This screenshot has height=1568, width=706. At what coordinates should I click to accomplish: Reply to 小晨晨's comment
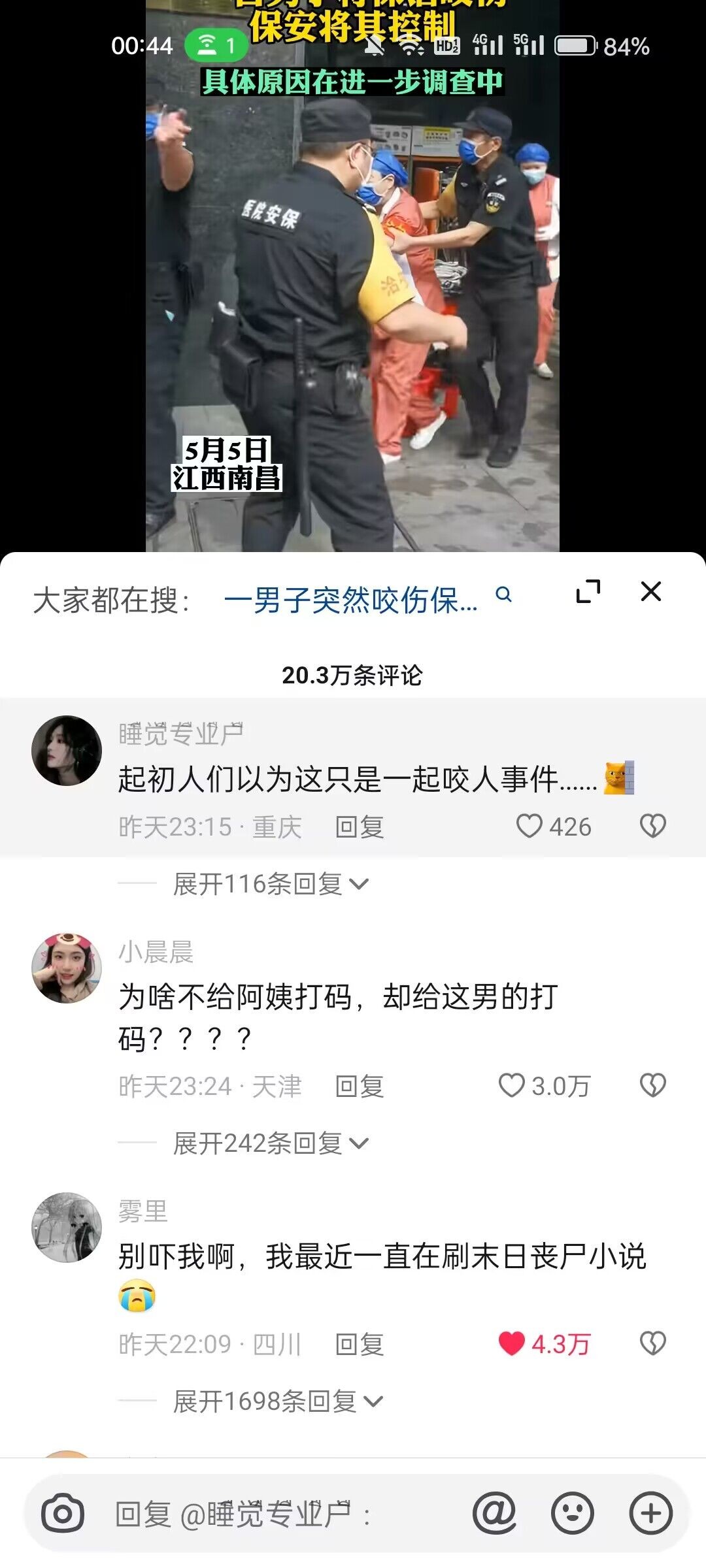coord(359,1086)
